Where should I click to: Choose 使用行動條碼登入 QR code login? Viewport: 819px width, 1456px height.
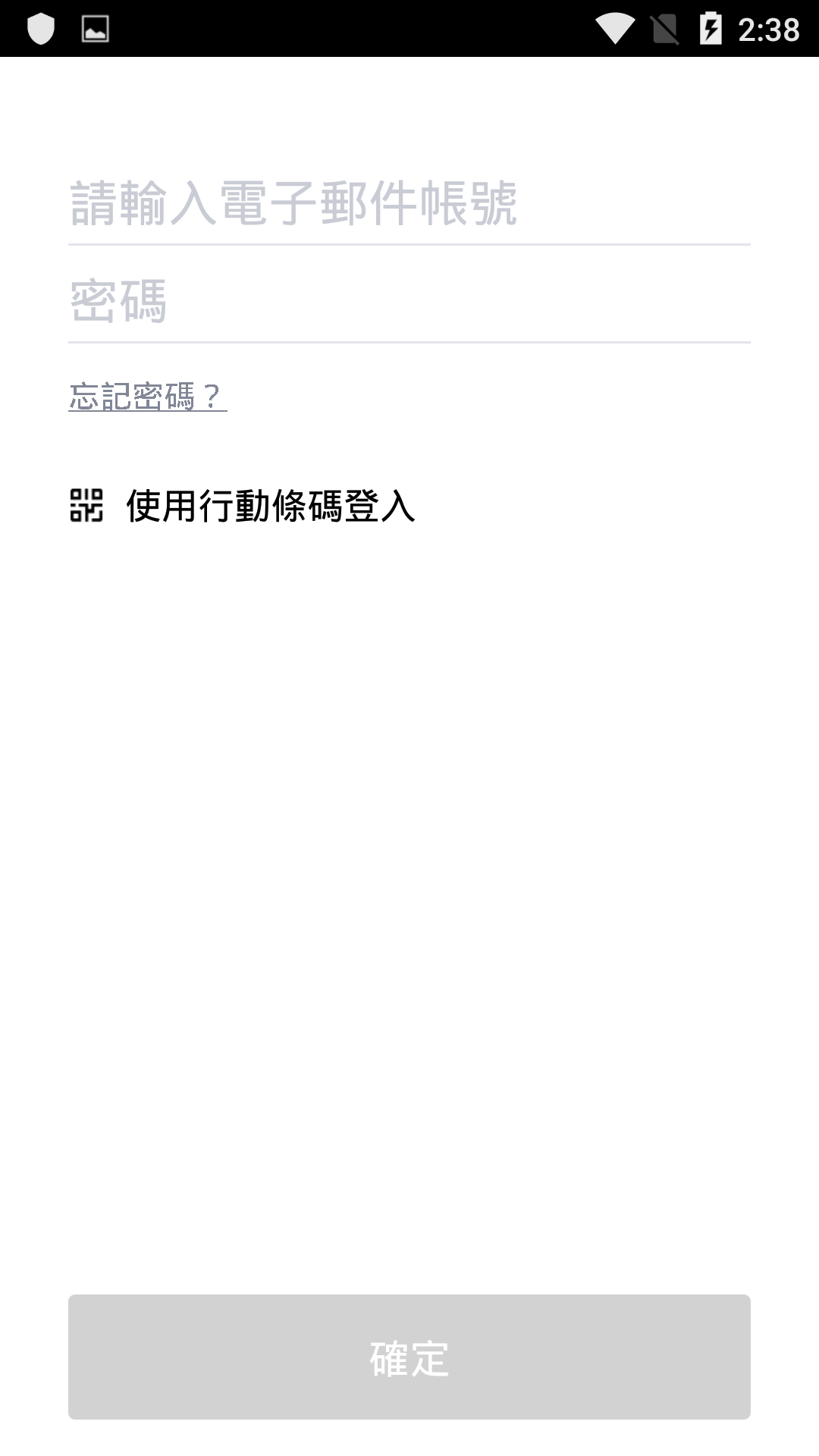pos(243,505)
